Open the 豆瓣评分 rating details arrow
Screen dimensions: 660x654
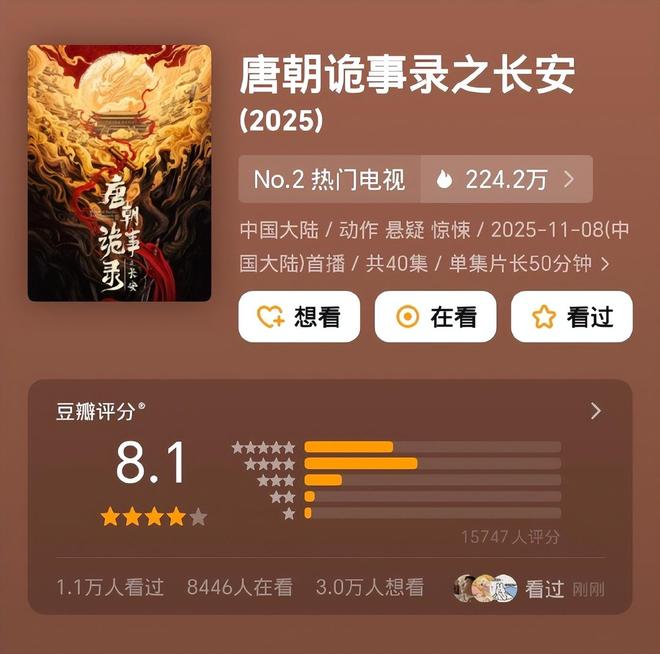(x=596, y=411)
